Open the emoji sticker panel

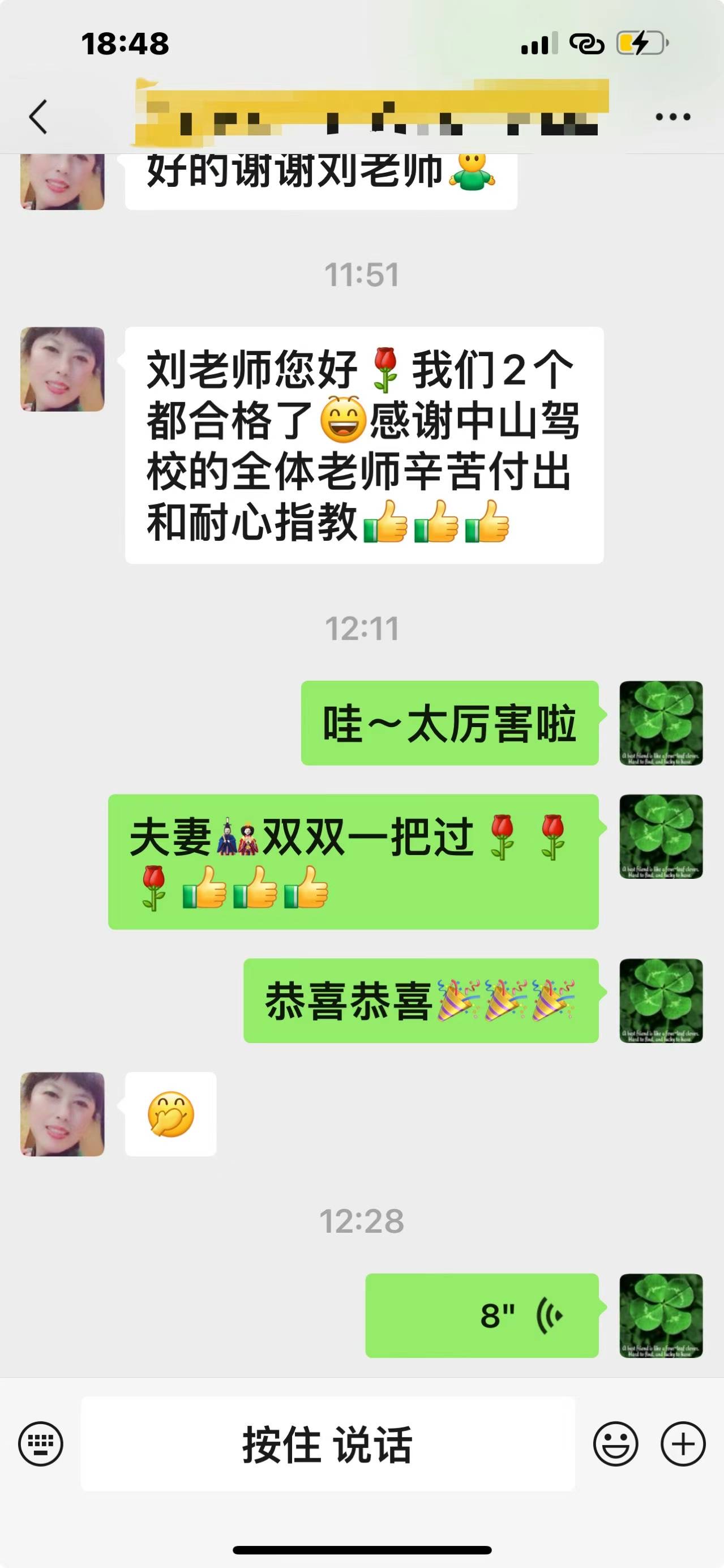(x=616, y=1443)
